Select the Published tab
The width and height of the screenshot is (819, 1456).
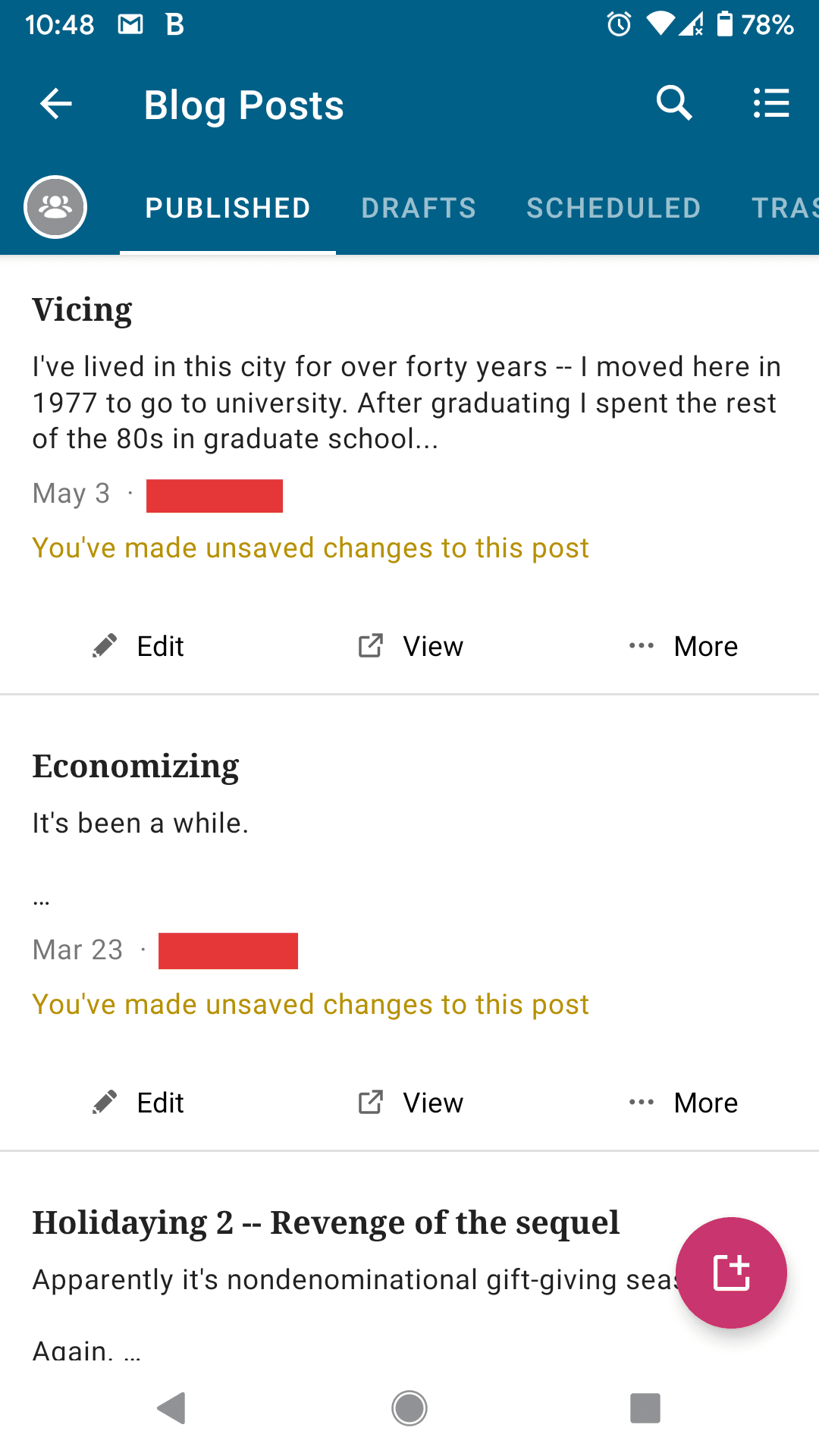point(227,208)
